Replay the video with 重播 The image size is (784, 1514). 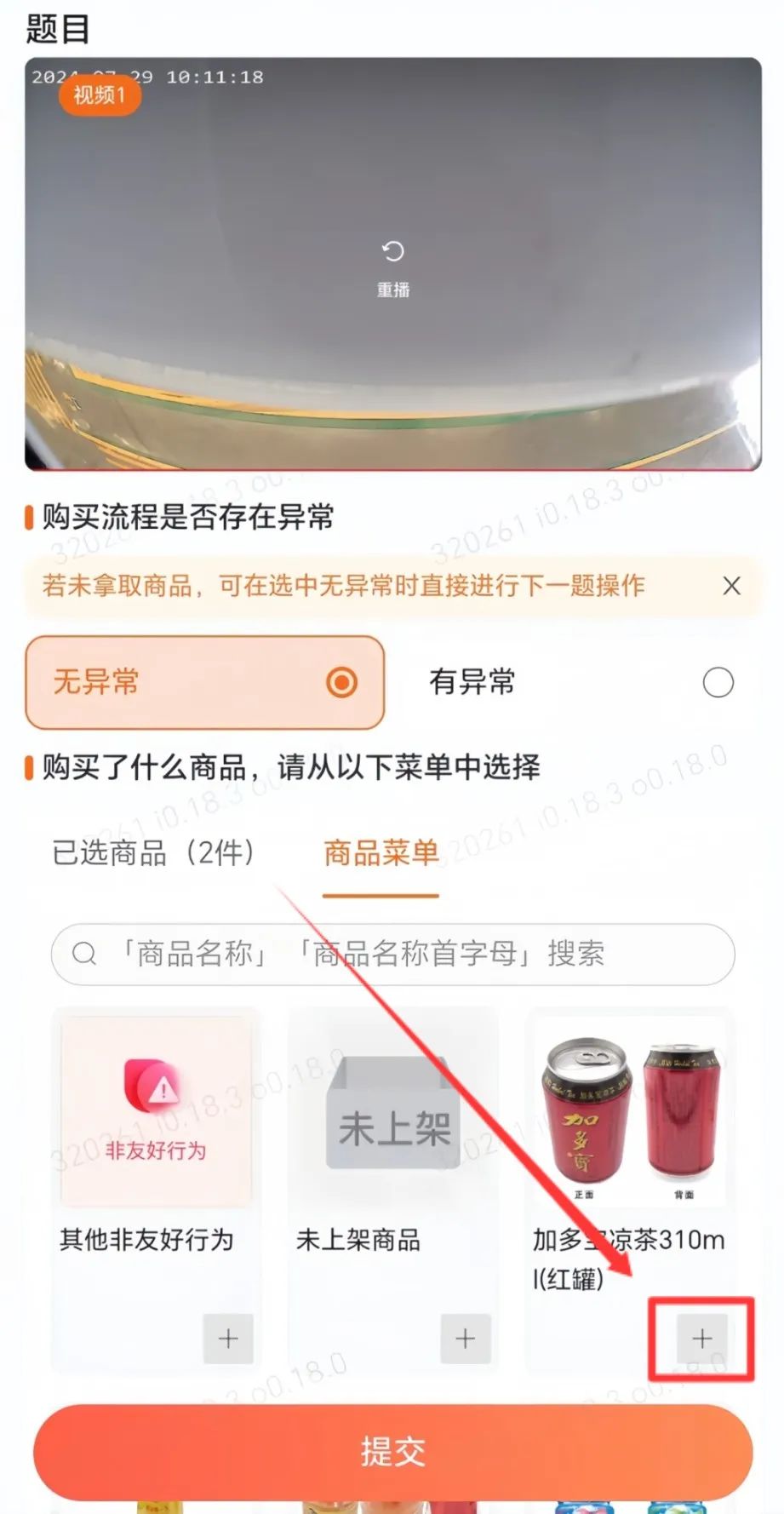click(x=392, y=265)
